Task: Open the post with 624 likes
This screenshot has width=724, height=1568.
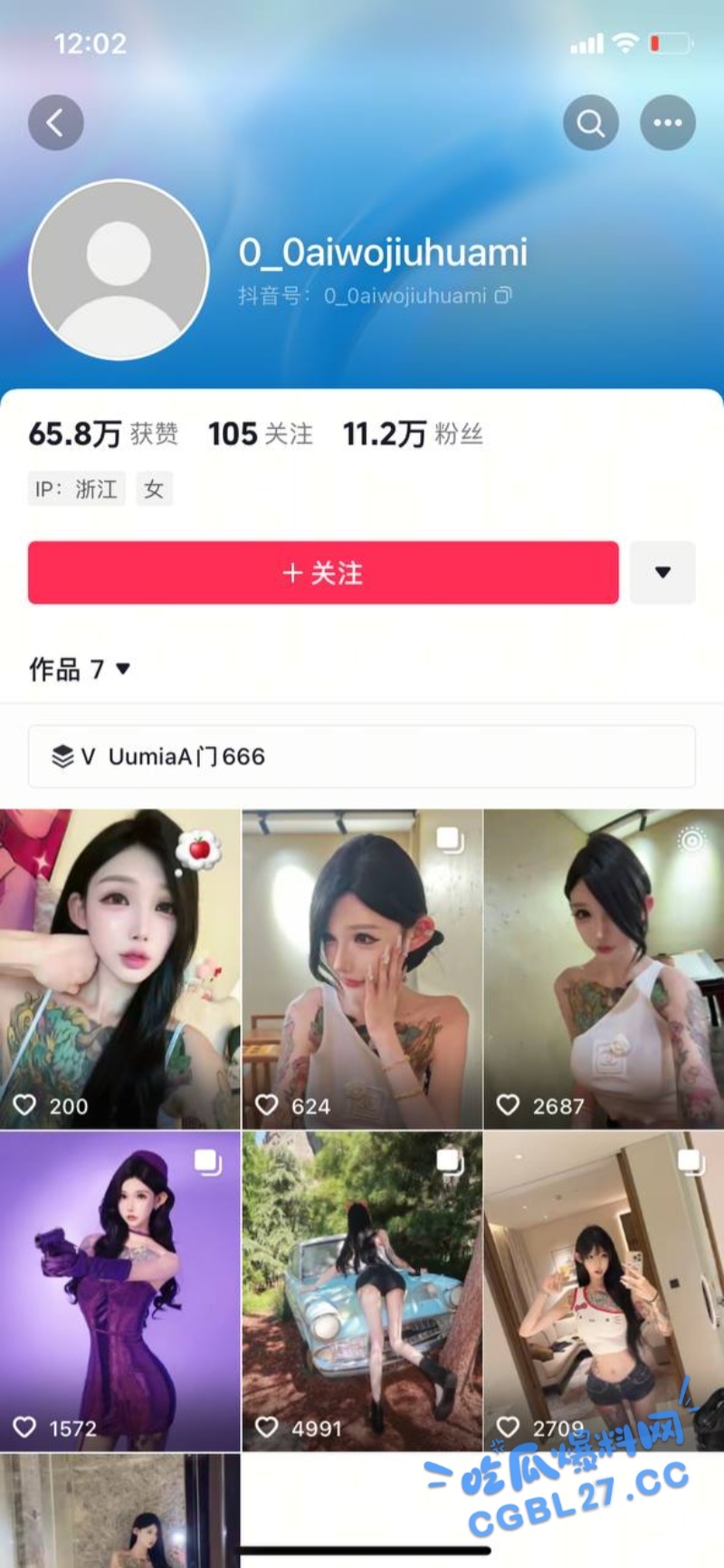Action: [362, 969]
